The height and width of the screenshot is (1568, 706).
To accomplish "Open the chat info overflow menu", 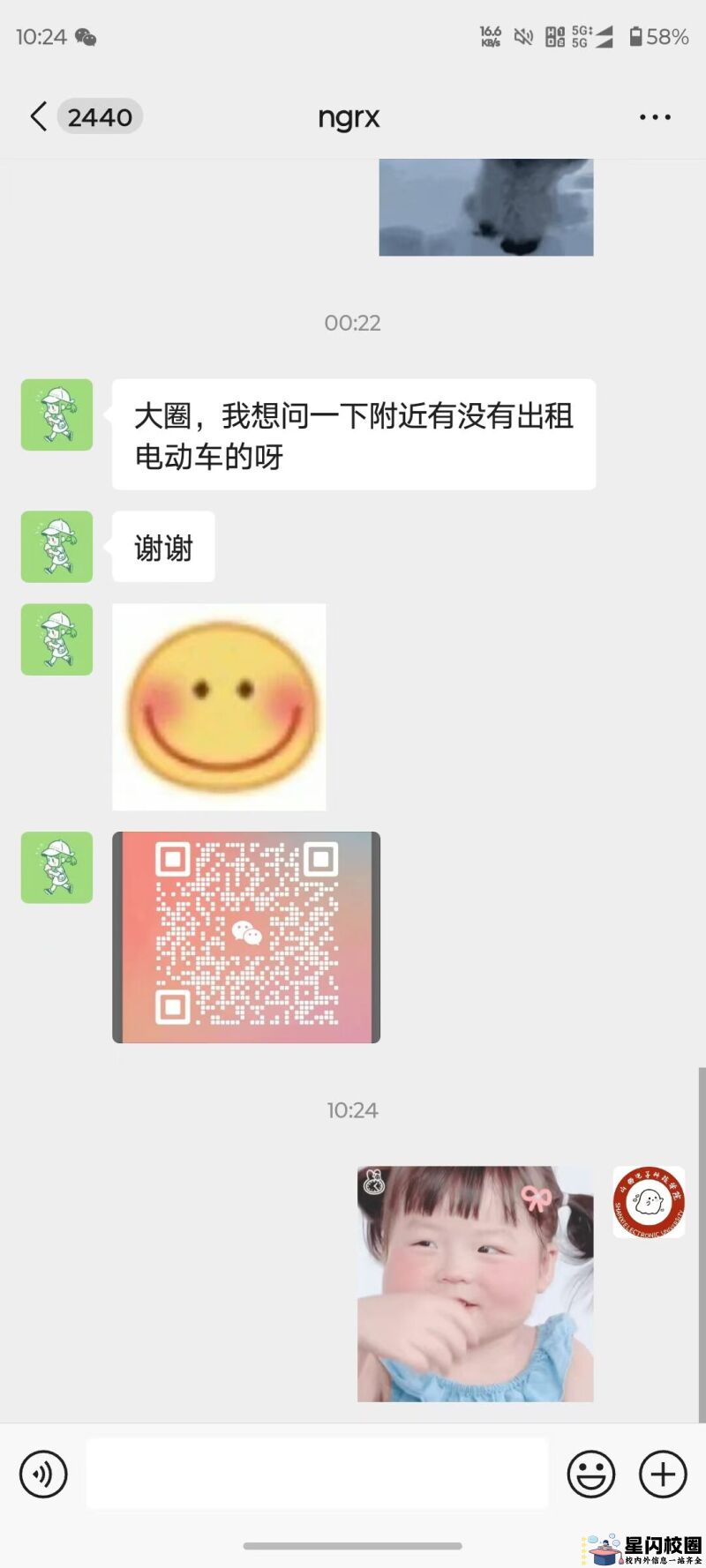I will [x=655, y=116].
